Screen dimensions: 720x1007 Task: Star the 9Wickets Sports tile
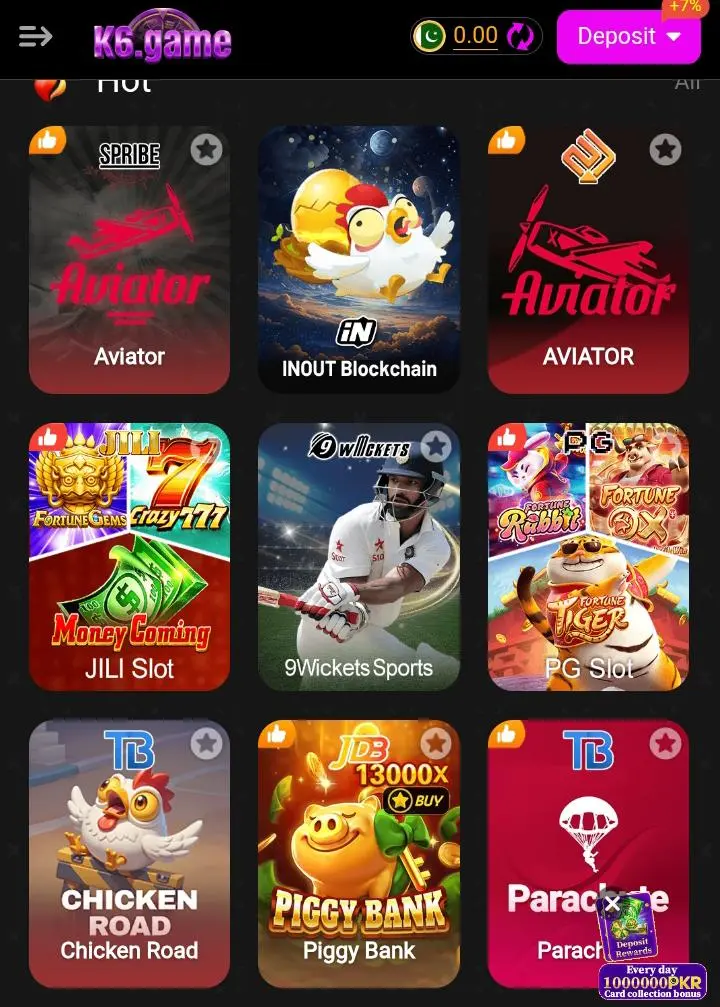tap(435, 446)
